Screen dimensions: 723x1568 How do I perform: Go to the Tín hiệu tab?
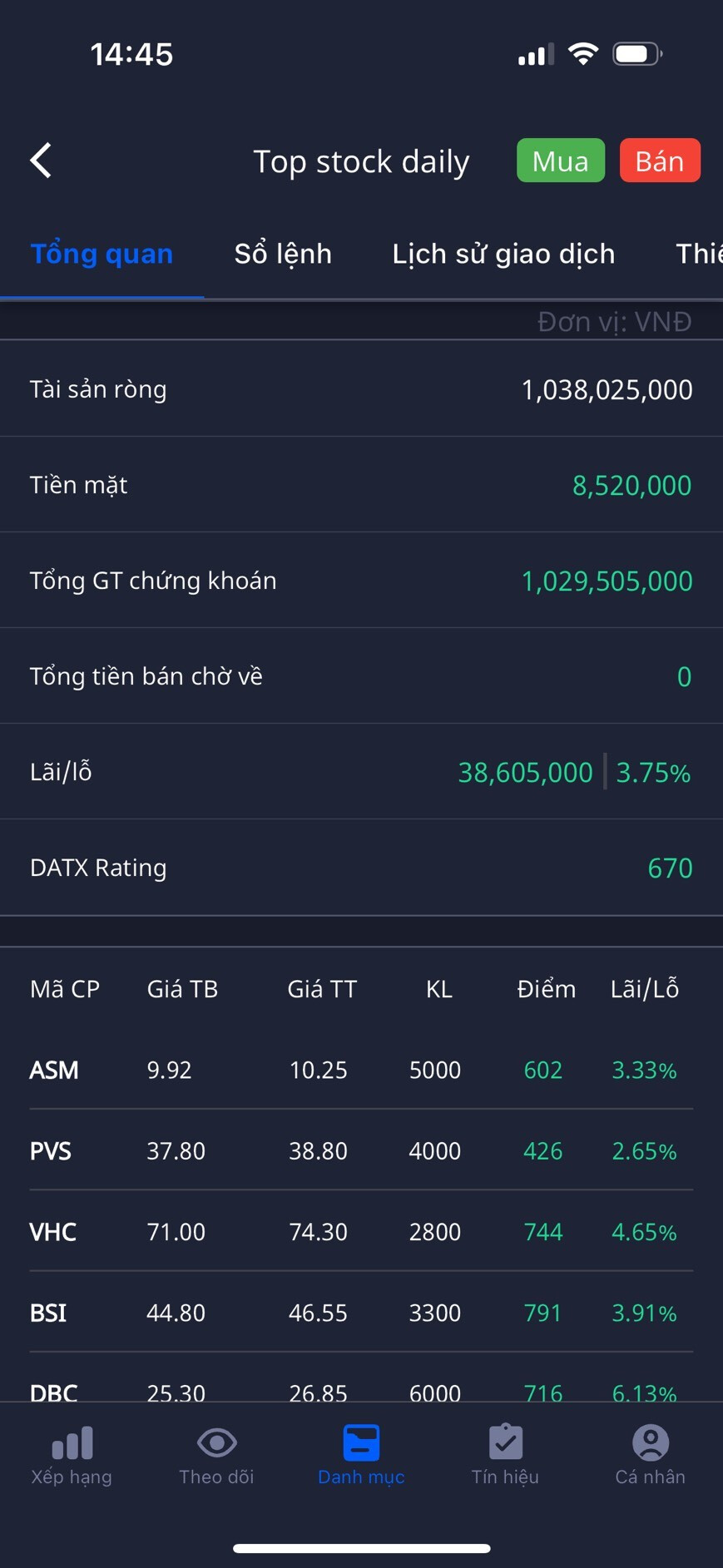tap(505, 1456)
